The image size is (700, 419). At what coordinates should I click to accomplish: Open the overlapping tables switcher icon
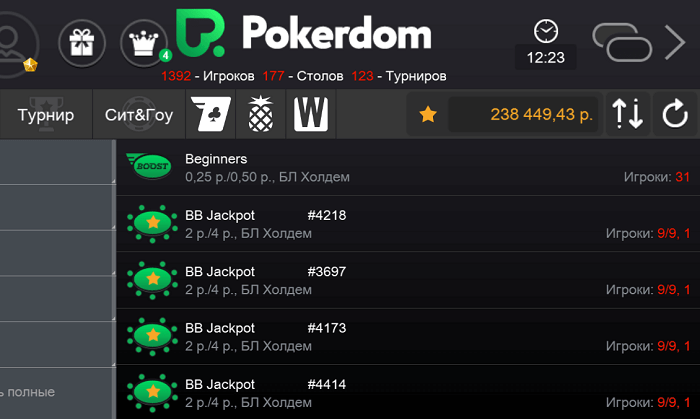621,42
